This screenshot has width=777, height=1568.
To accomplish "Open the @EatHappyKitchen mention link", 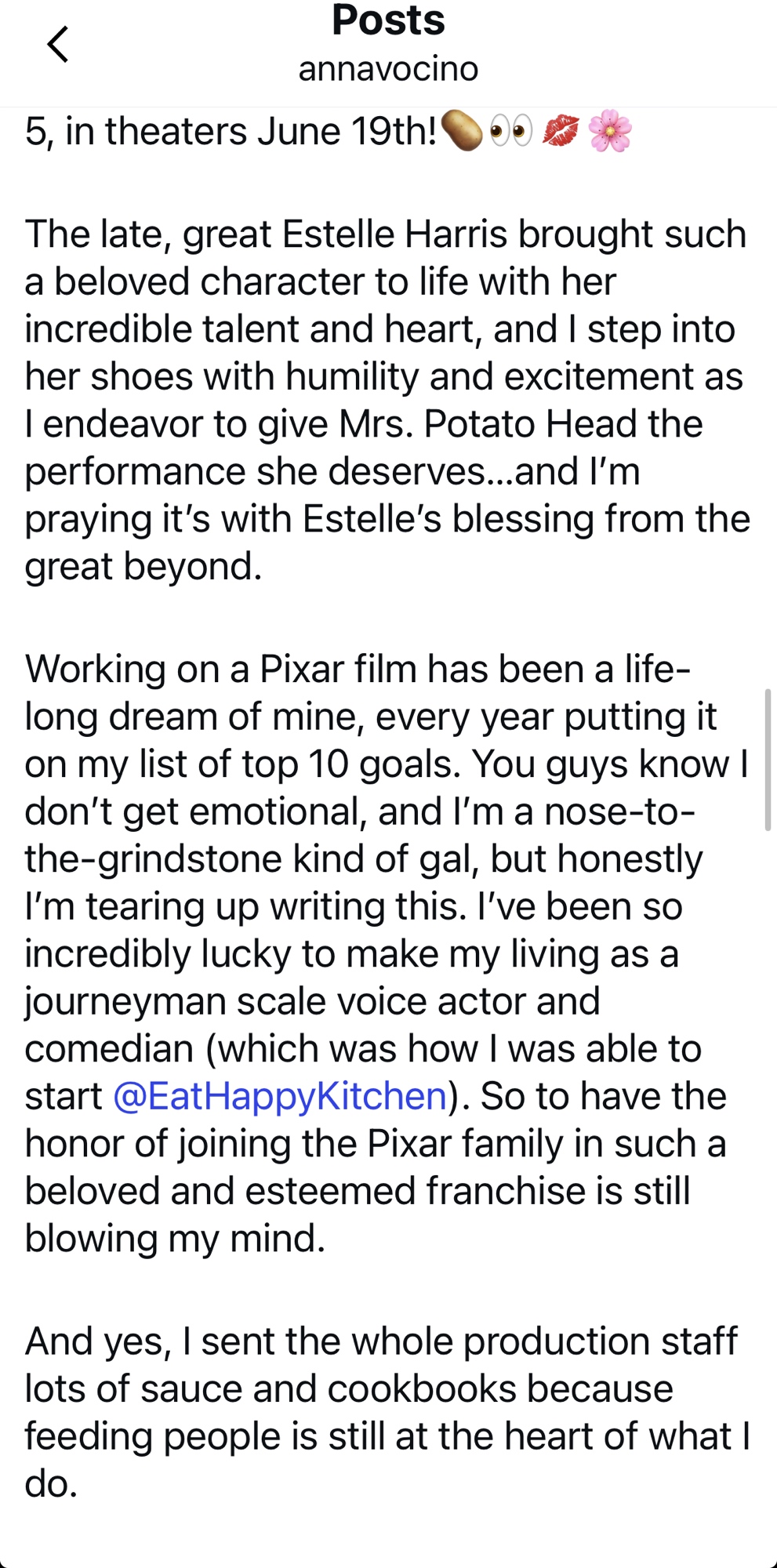I will point(280,1096).
